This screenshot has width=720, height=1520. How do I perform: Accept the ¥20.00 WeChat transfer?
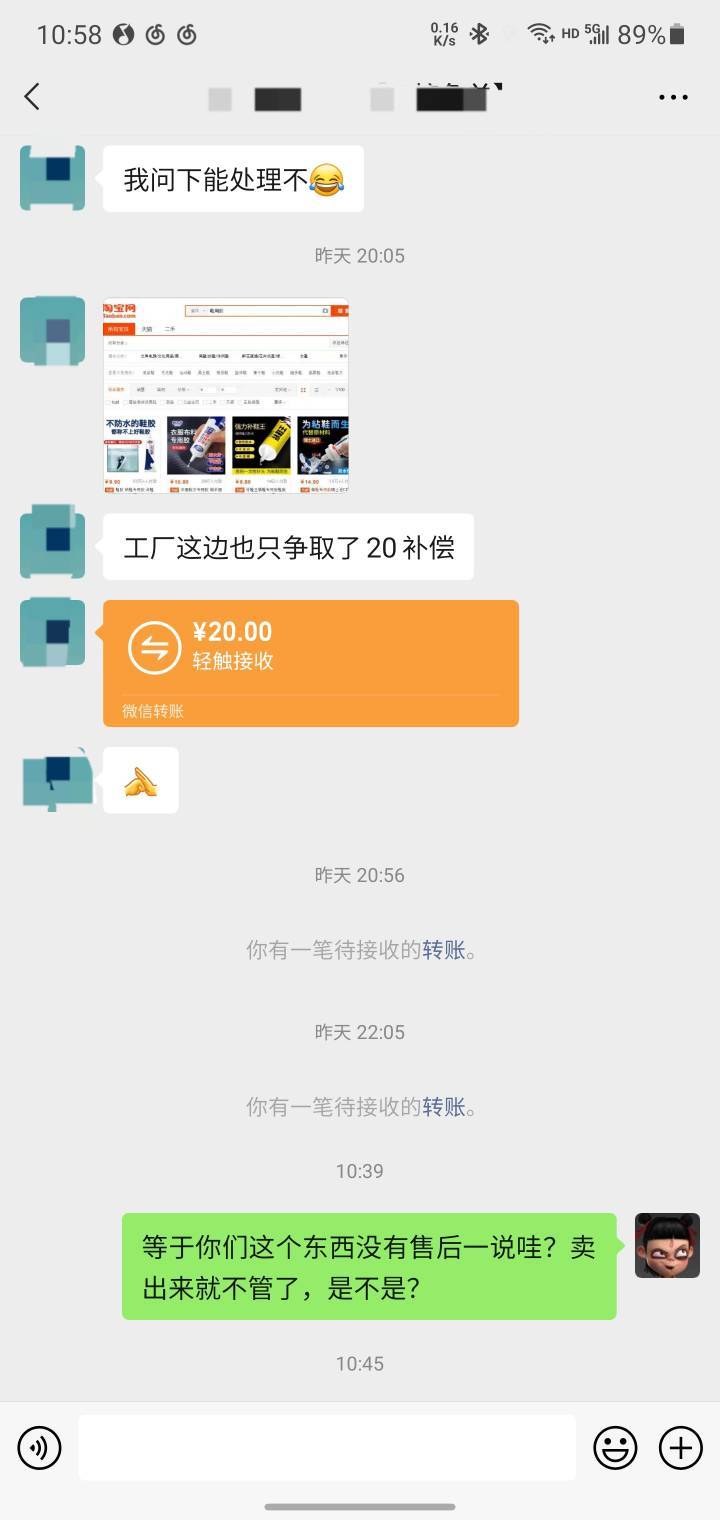click(311, 663)
